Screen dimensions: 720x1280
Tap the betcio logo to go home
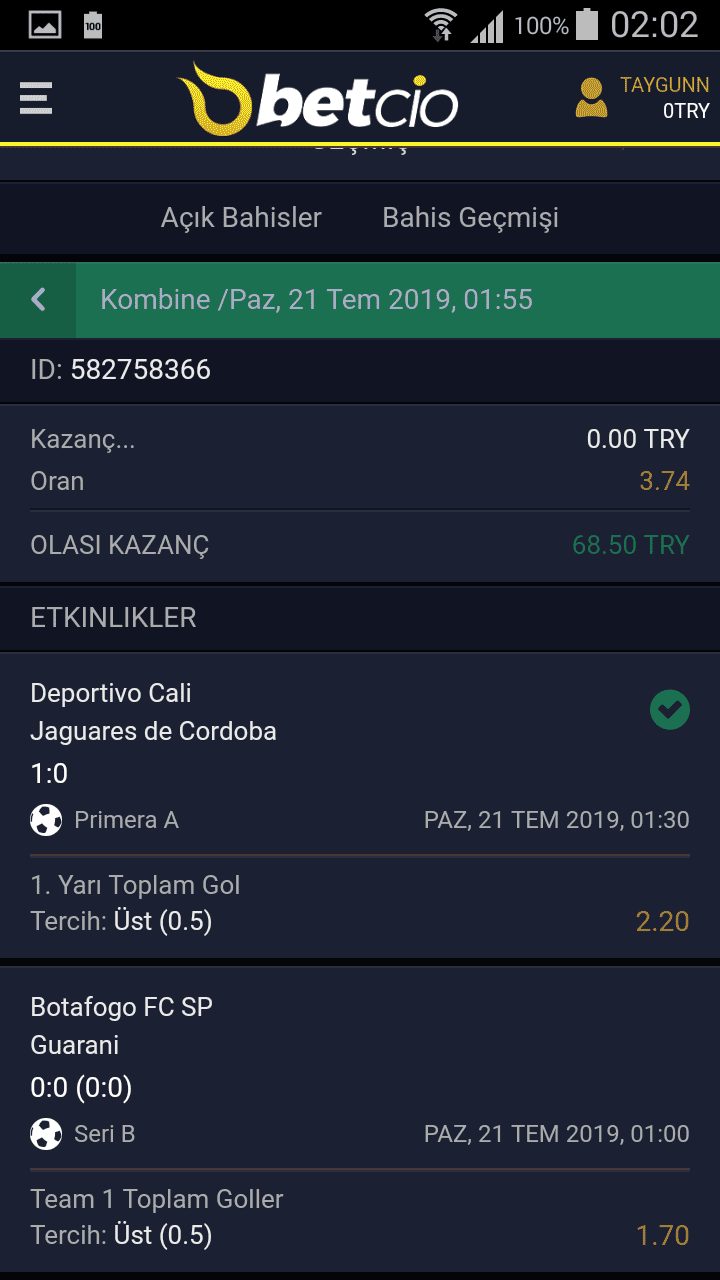(x=318, y=99)
